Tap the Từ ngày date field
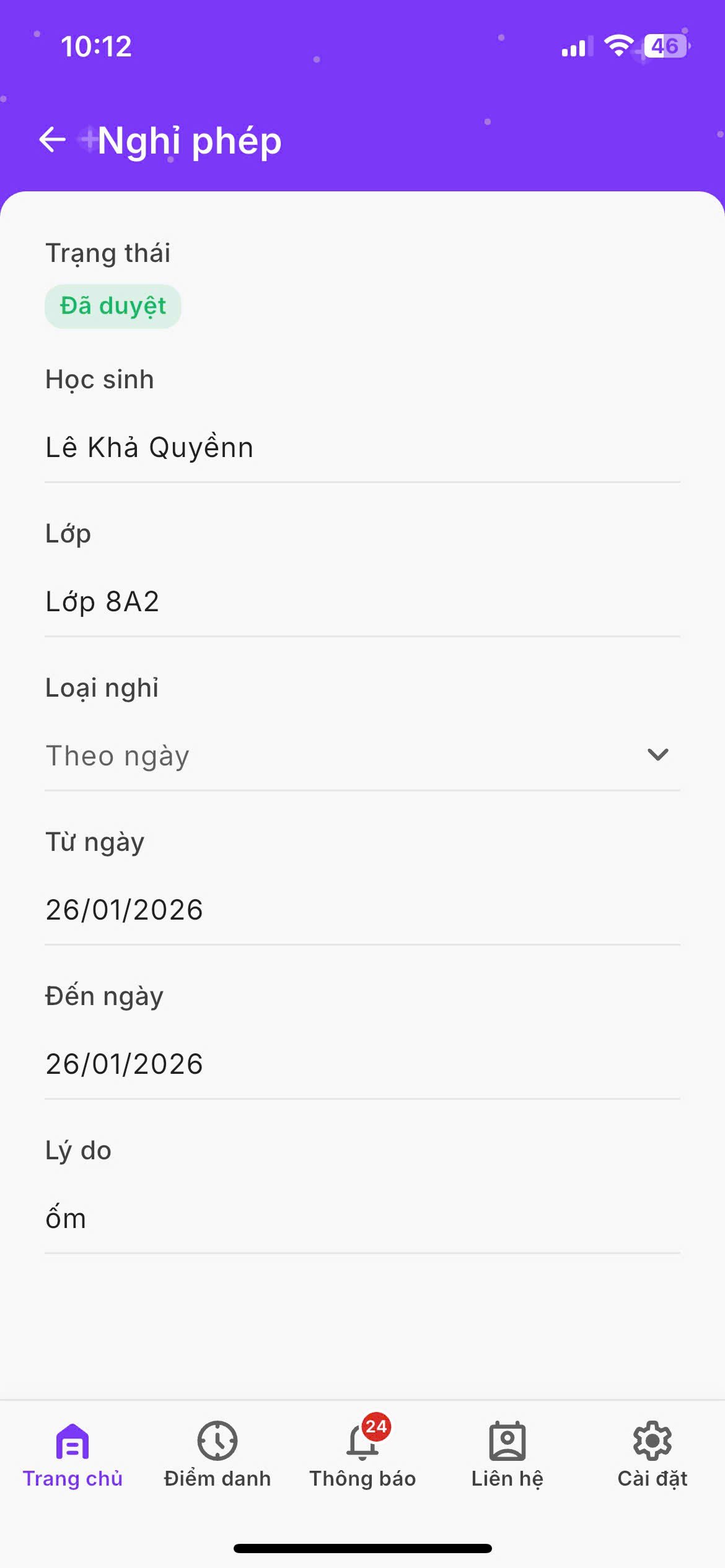 point(362,910)
